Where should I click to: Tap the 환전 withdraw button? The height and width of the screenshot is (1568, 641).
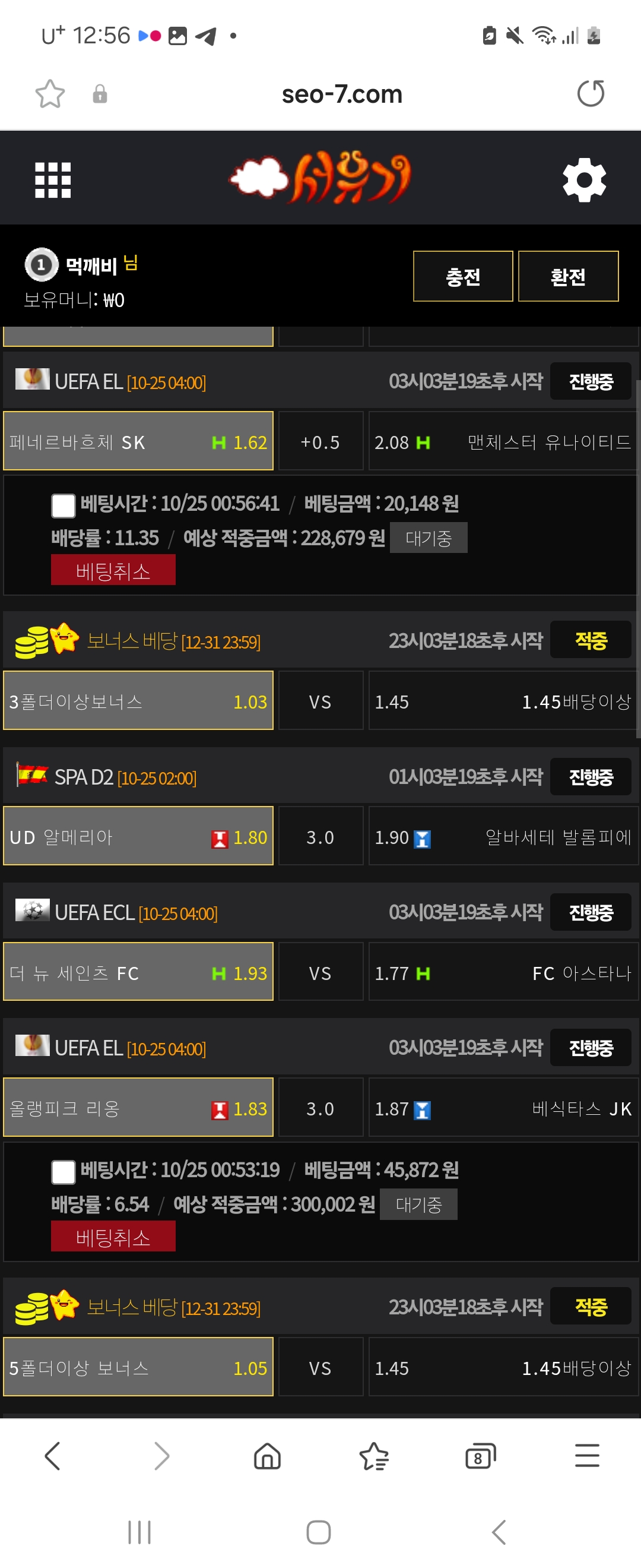tap(567, 276)
